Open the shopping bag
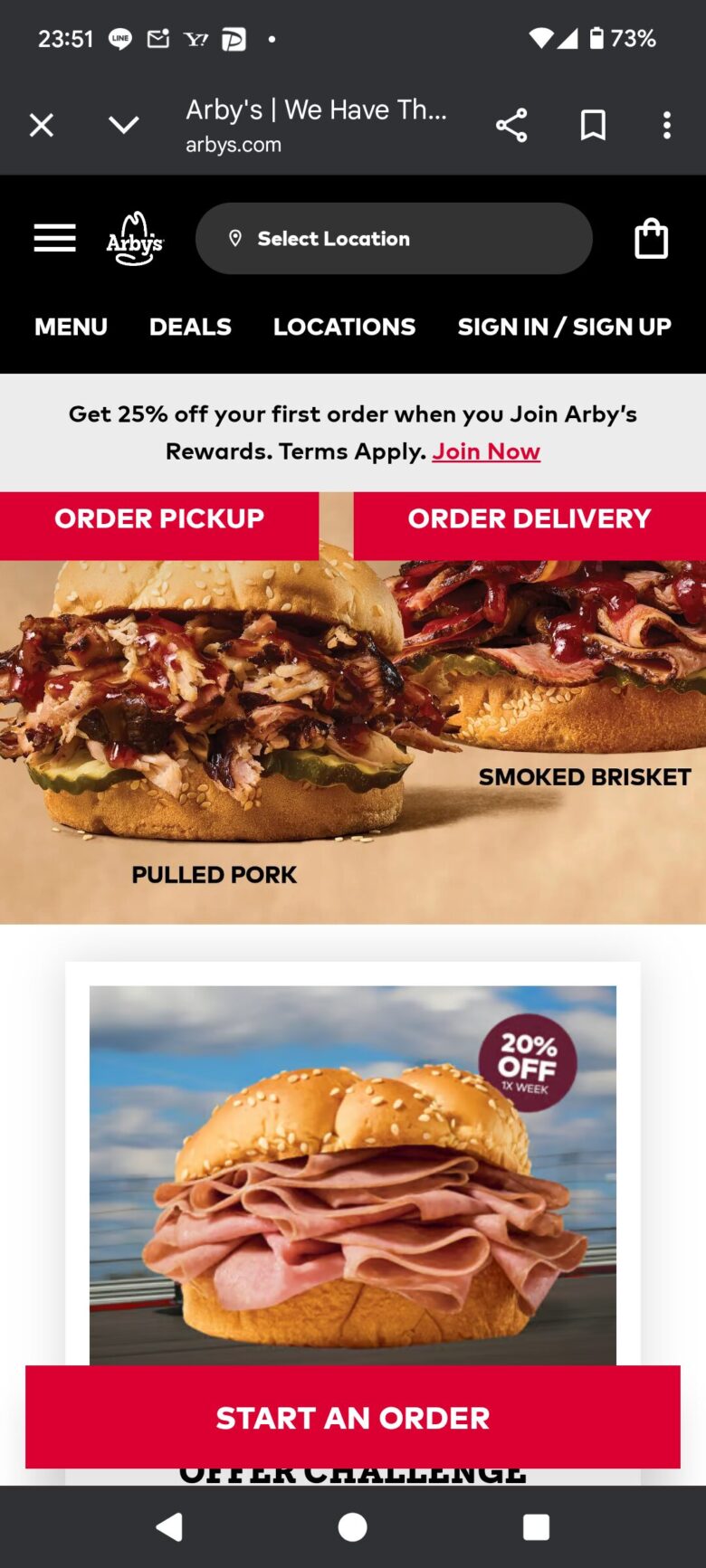This screenshot has width=706, height=1568. (x=651, y=239)
